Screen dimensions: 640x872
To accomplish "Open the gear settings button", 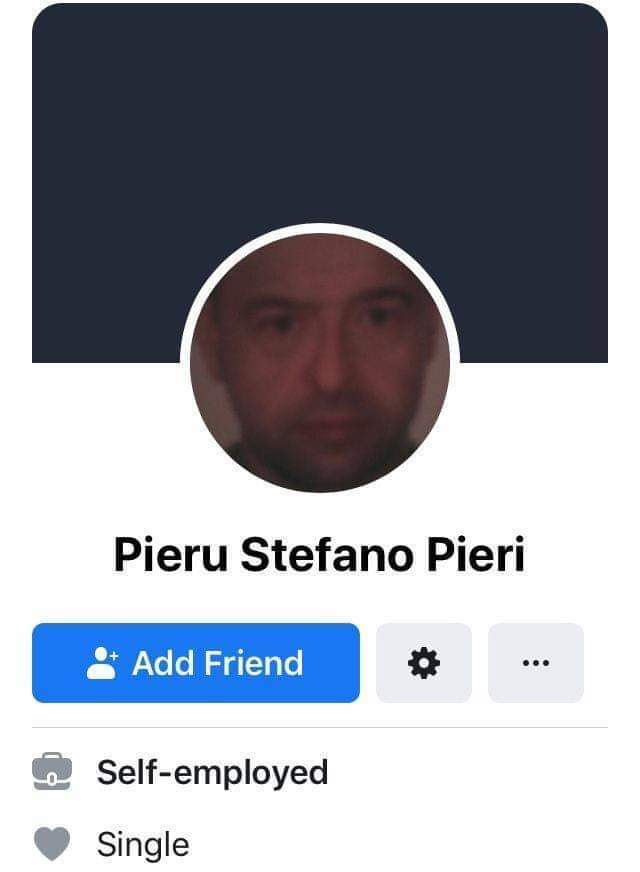I will (424, 663).
